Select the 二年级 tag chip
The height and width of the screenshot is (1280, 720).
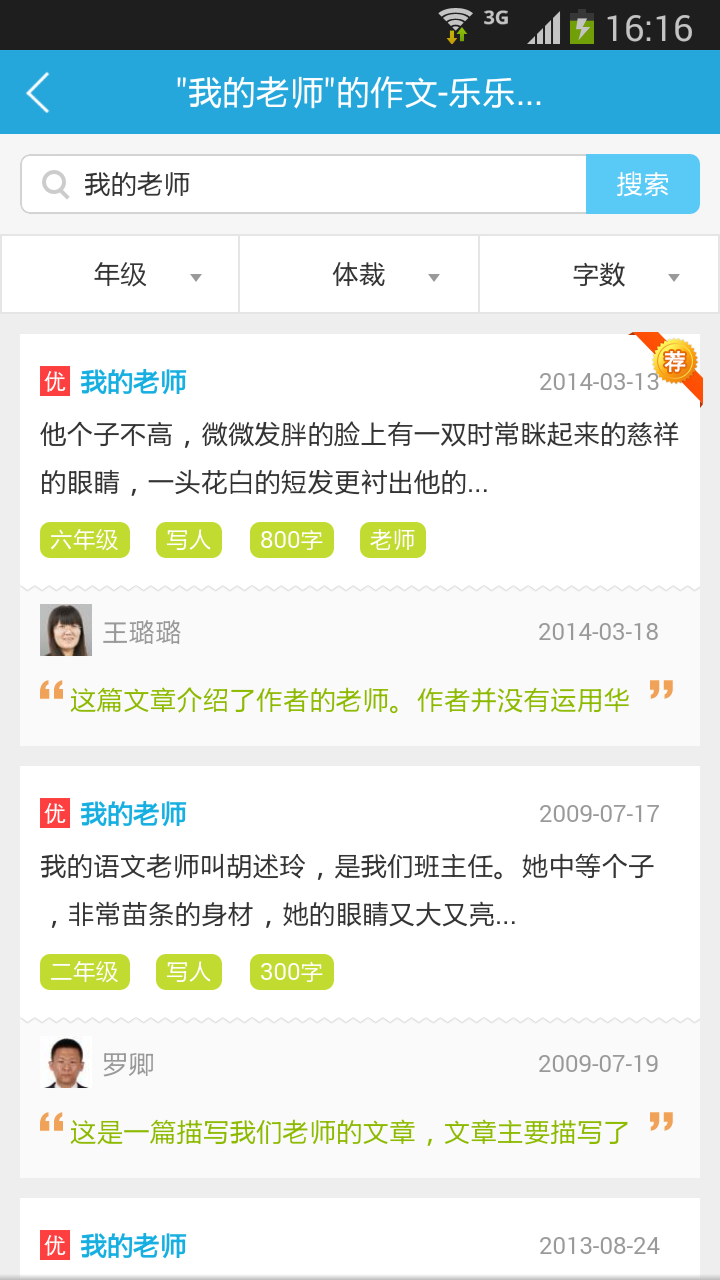pyautogui.click(x=84, y=972)
